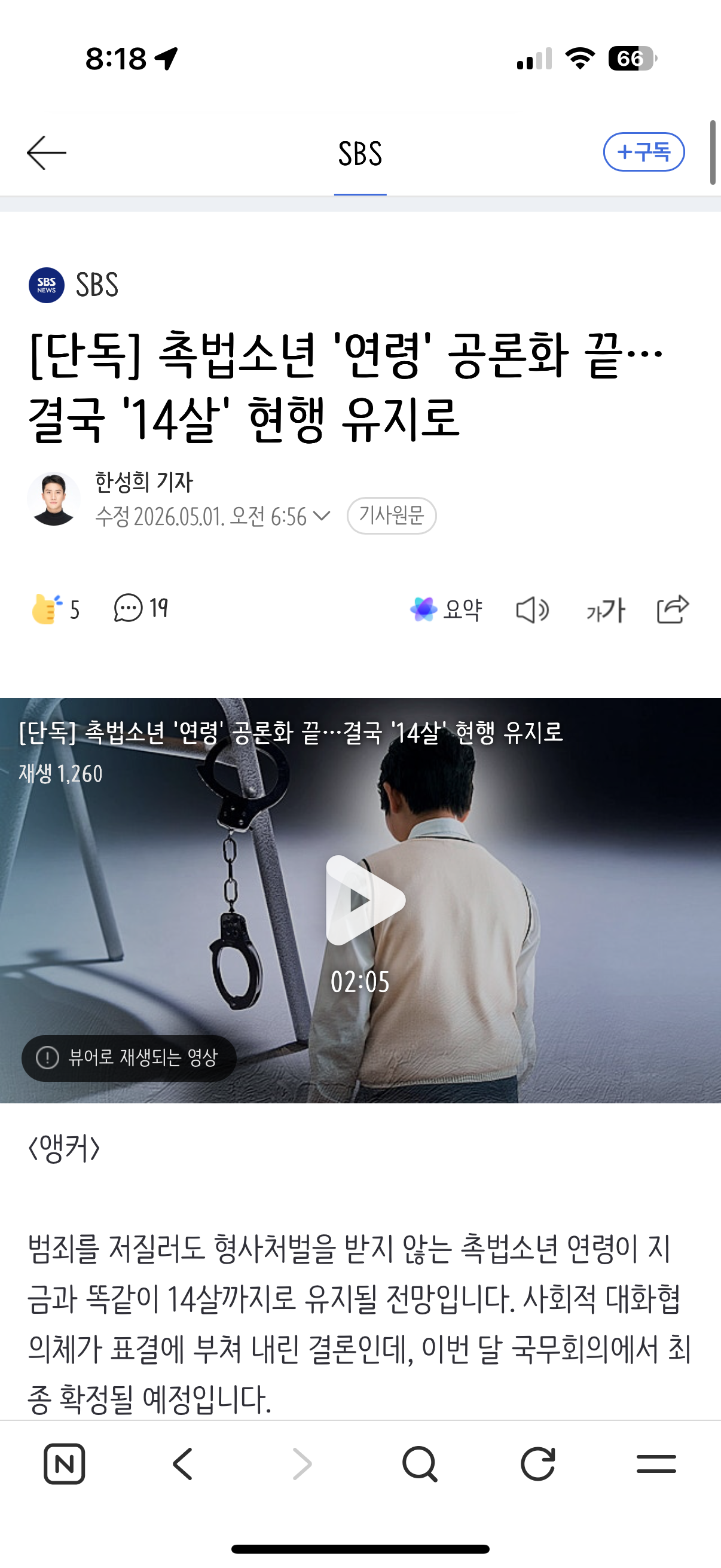Open the SBS News publisher logo
Viewport: 721px width, 1568px height.
[47, 285]
